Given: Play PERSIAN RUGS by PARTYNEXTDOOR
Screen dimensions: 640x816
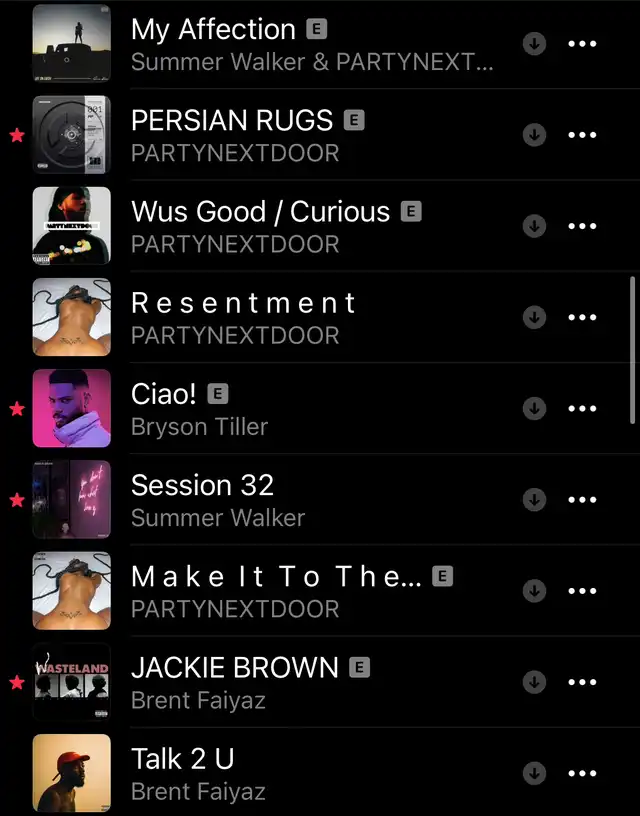Looking at the screenshot, I should pos(232,121).
